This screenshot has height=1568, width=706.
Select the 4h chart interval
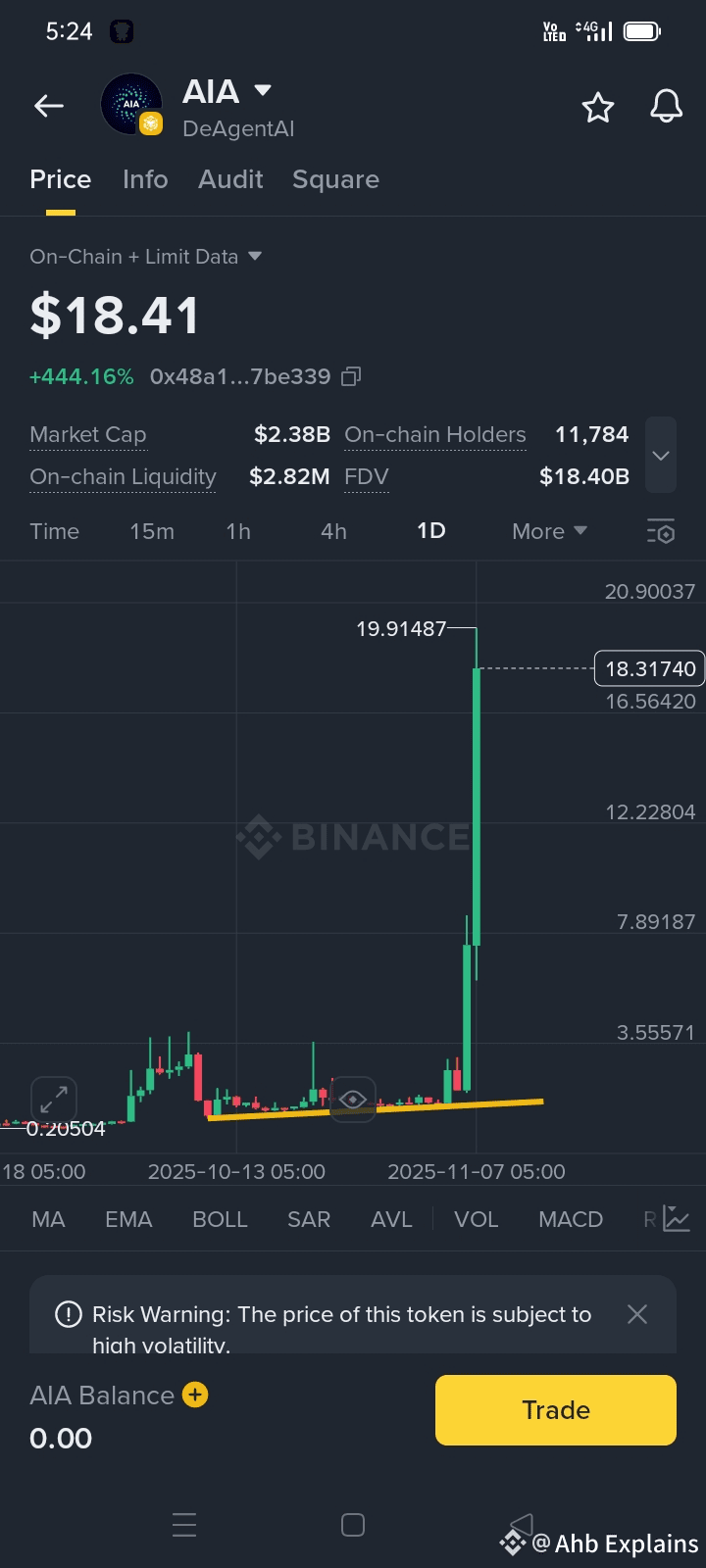coord(333,531)
